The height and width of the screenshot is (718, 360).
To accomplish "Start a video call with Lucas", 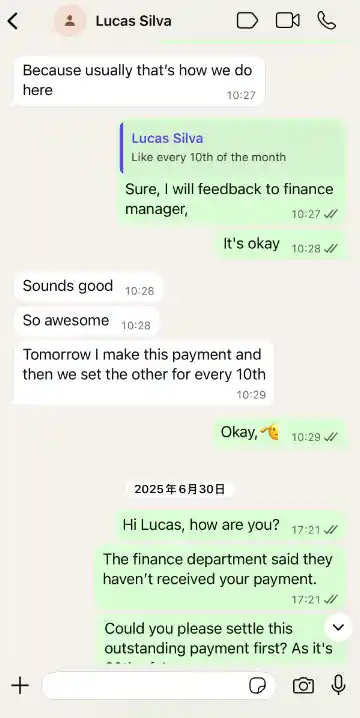I will (x=288, y=21).
